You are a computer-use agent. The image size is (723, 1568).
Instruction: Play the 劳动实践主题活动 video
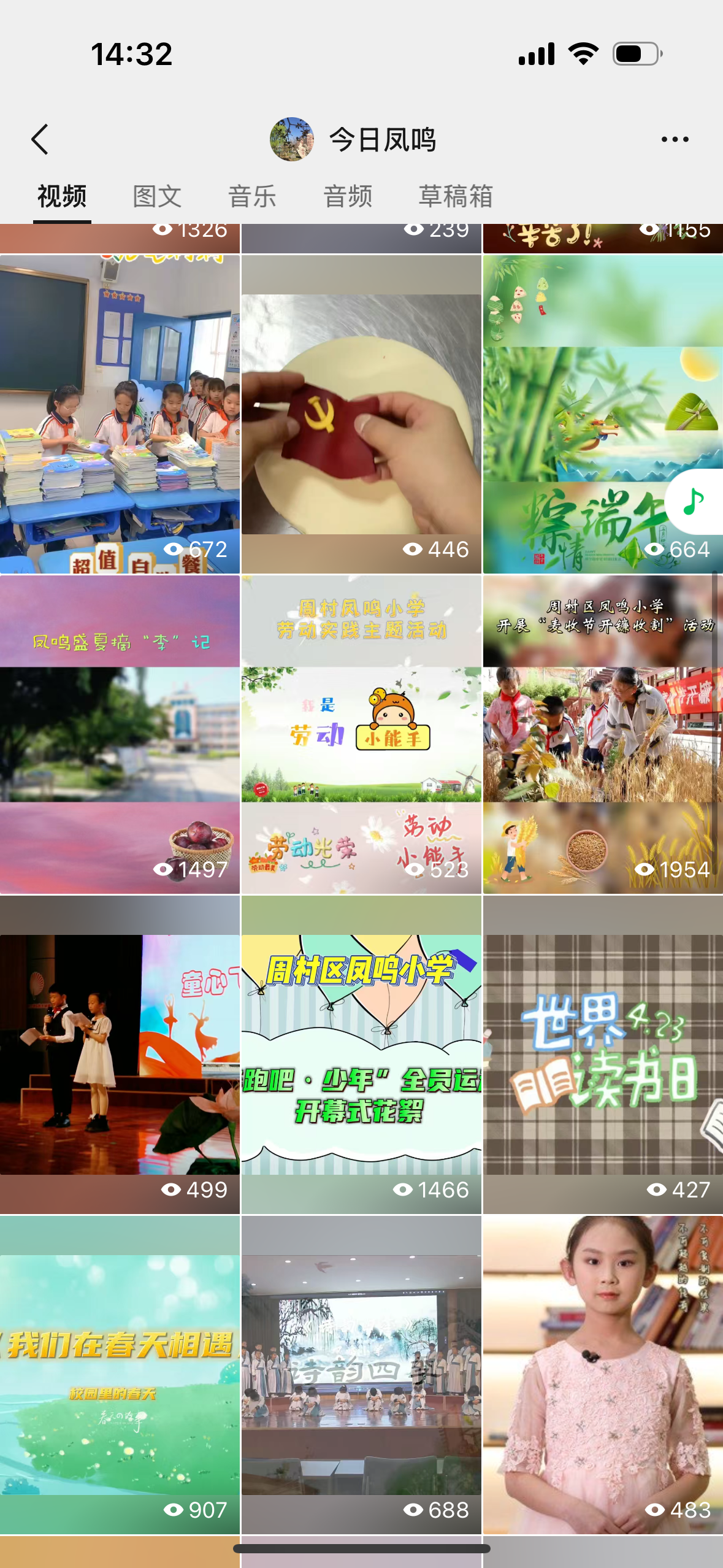point(361,734)
